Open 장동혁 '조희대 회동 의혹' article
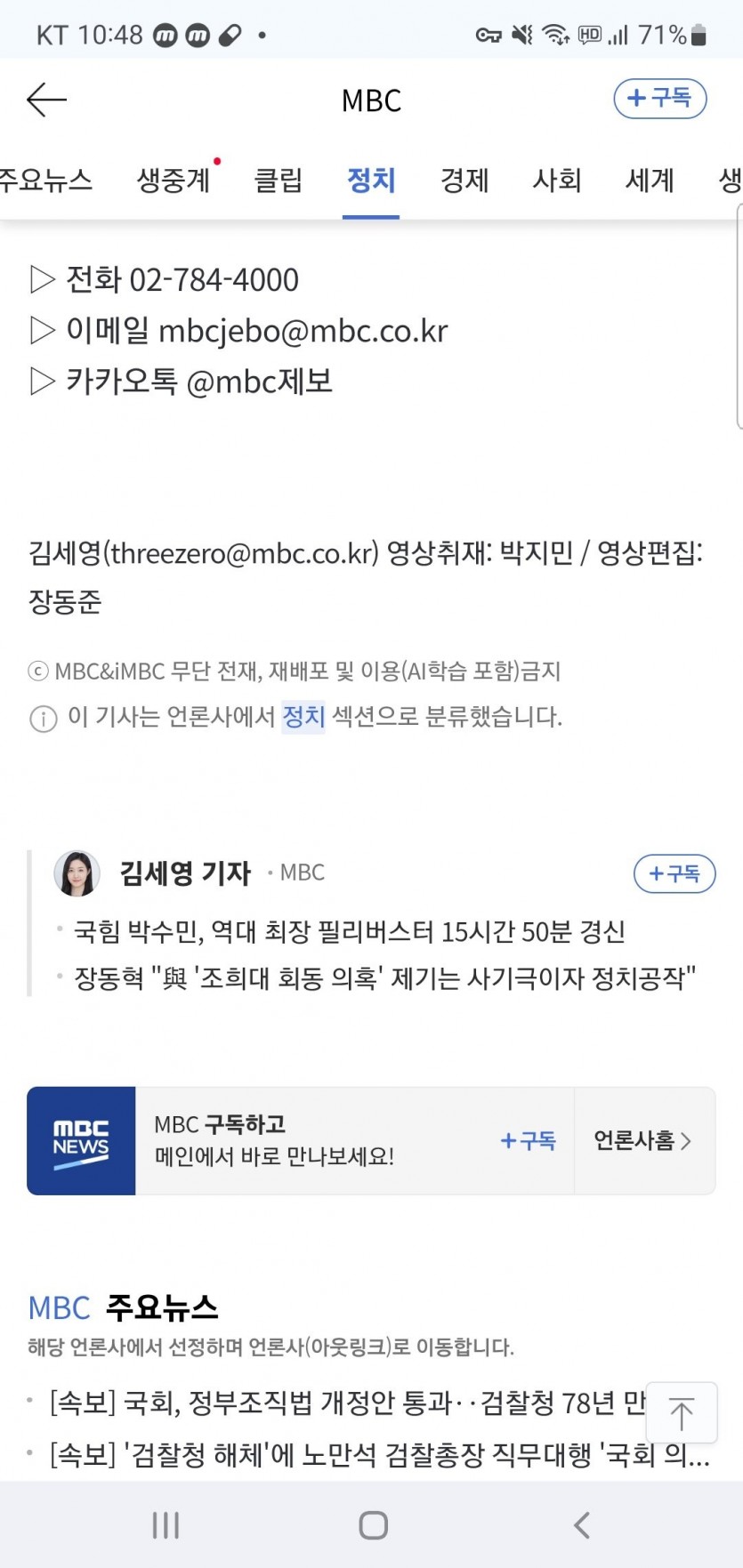The image size is (743, 1568). click(384, 978)
